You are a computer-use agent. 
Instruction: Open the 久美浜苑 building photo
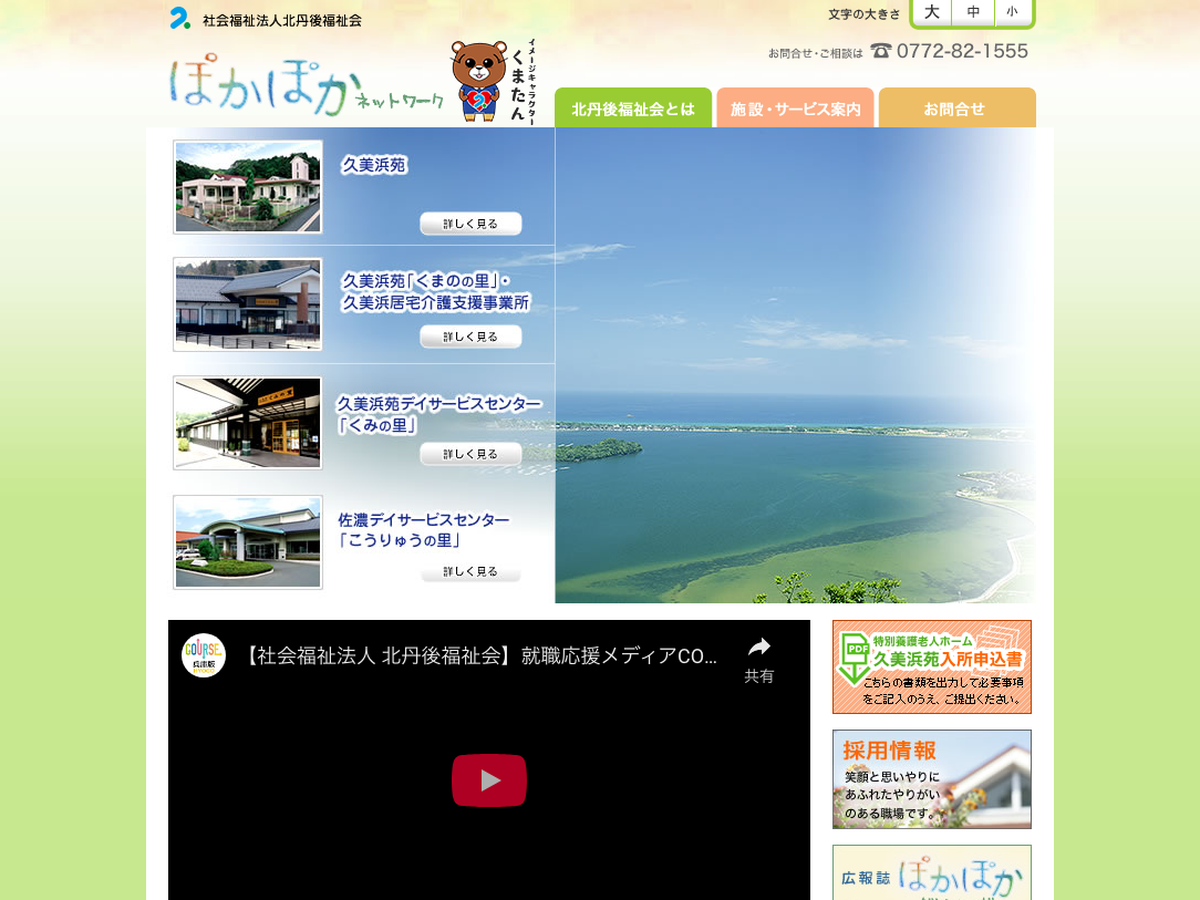pos(248,187)
